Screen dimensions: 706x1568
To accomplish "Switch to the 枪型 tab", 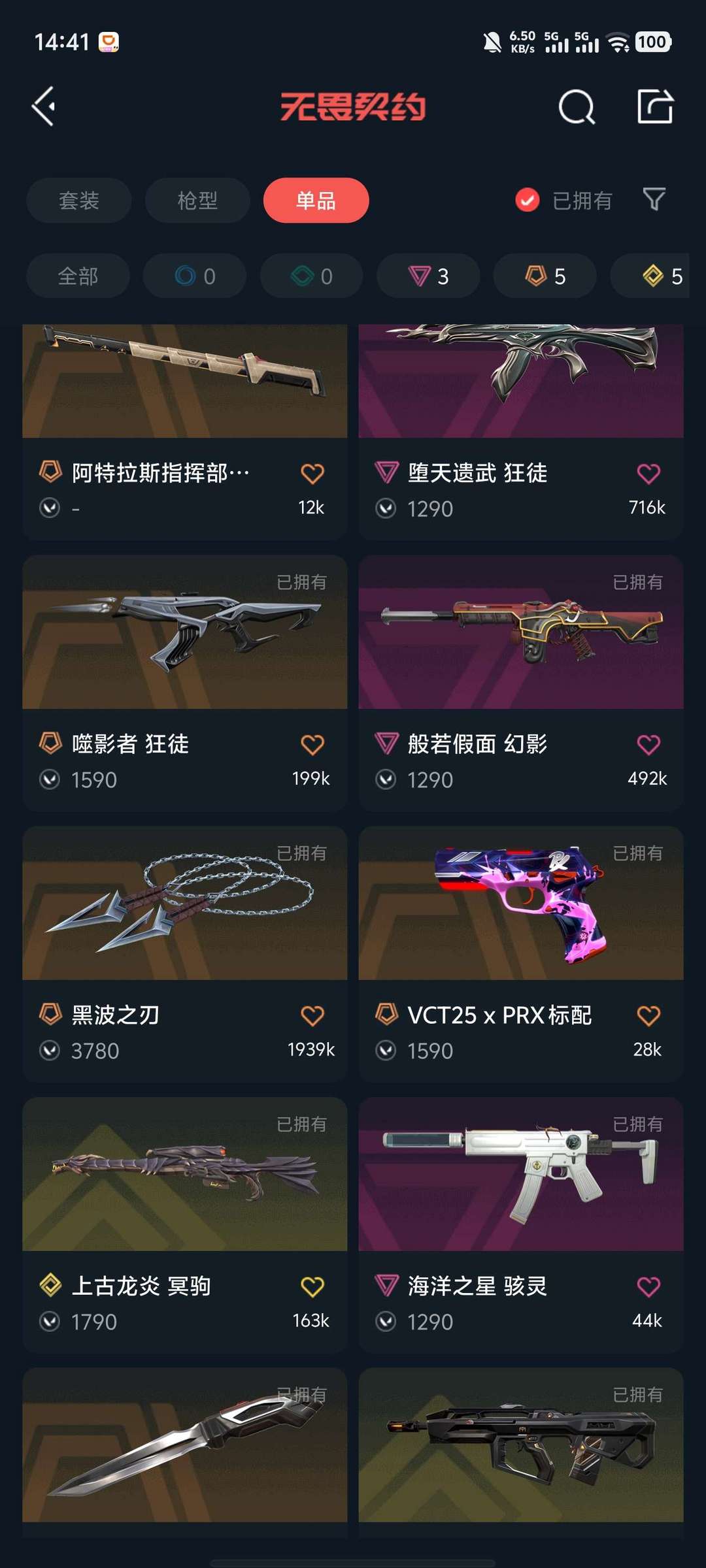I will 197,201.
